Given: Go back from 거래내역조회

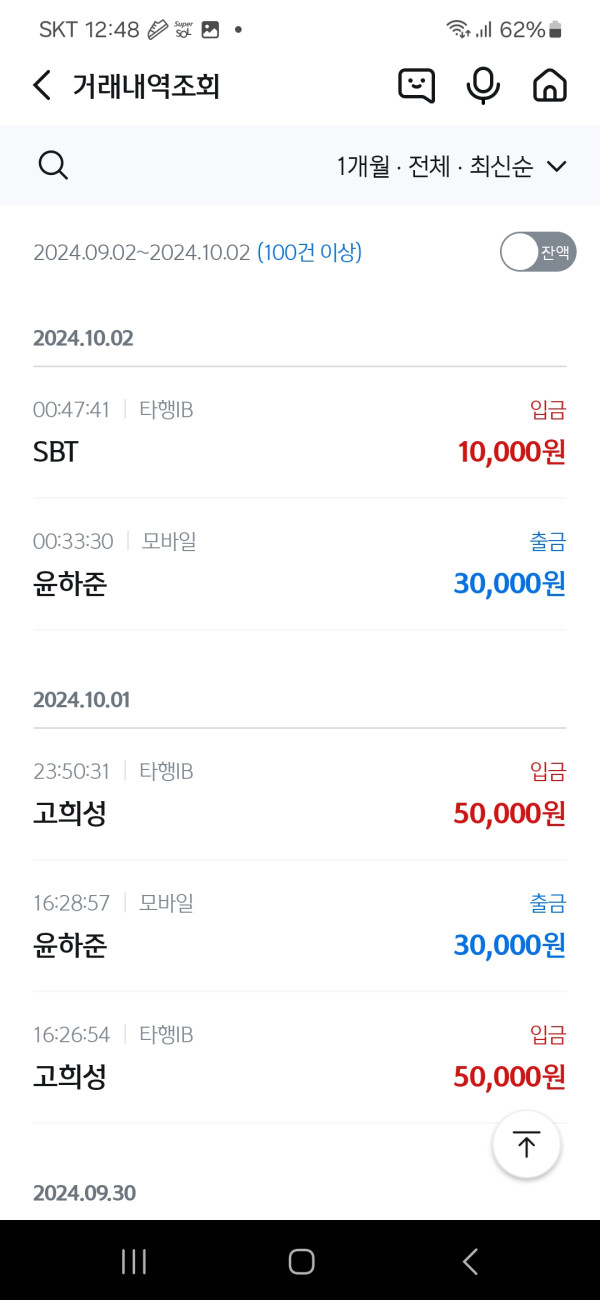Looking at the screenshot, I should [42, 86].
